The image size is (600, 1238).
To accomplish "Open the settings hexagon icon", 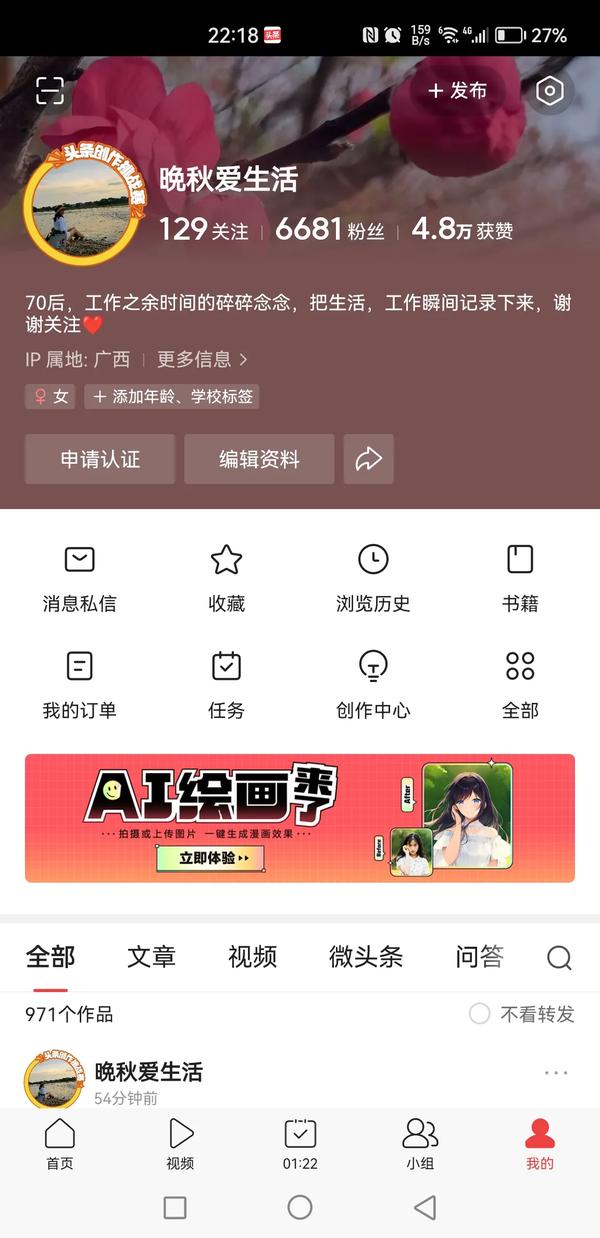I will 549,91.
